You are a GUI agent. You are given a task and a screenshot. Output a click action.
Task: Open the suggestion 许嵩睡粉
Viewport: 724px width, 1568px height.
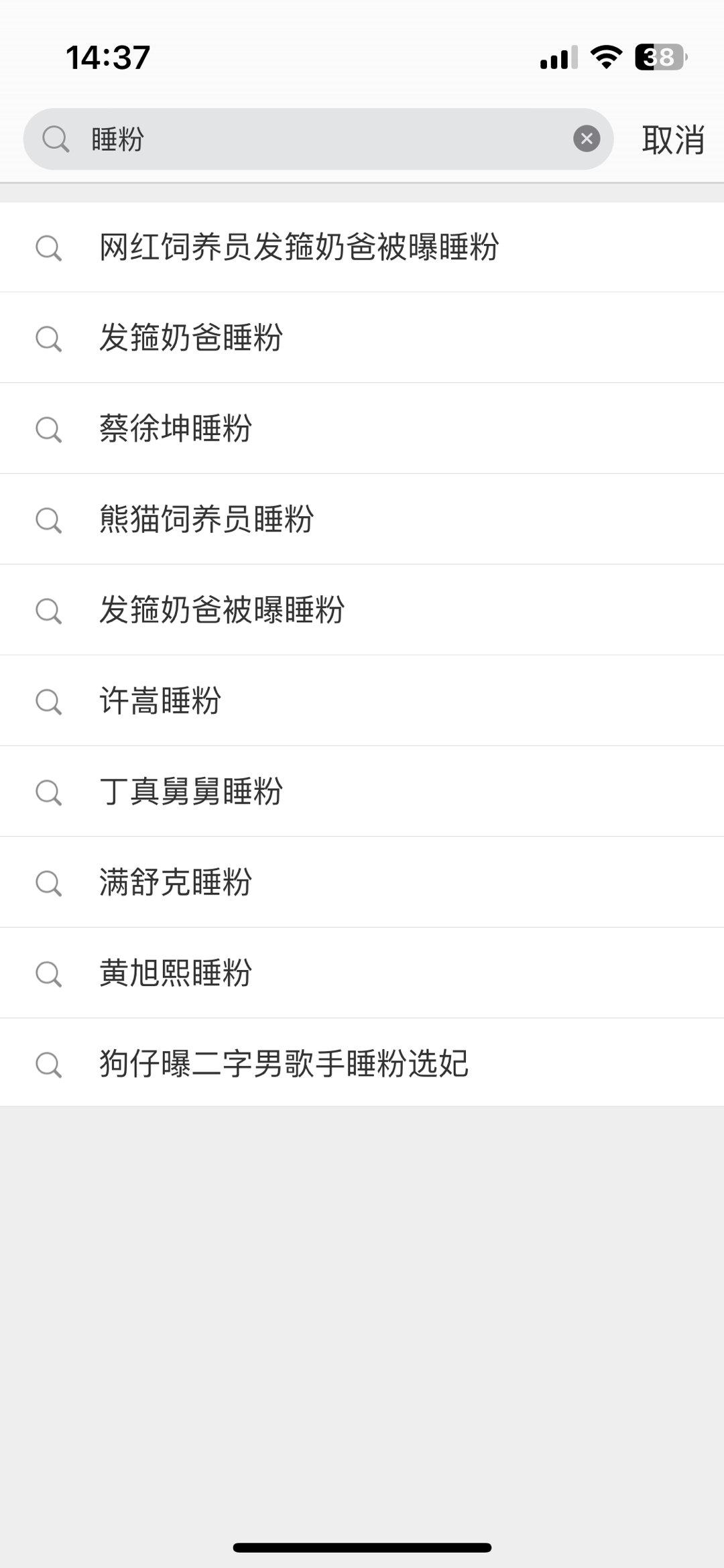tap(362, 701)
